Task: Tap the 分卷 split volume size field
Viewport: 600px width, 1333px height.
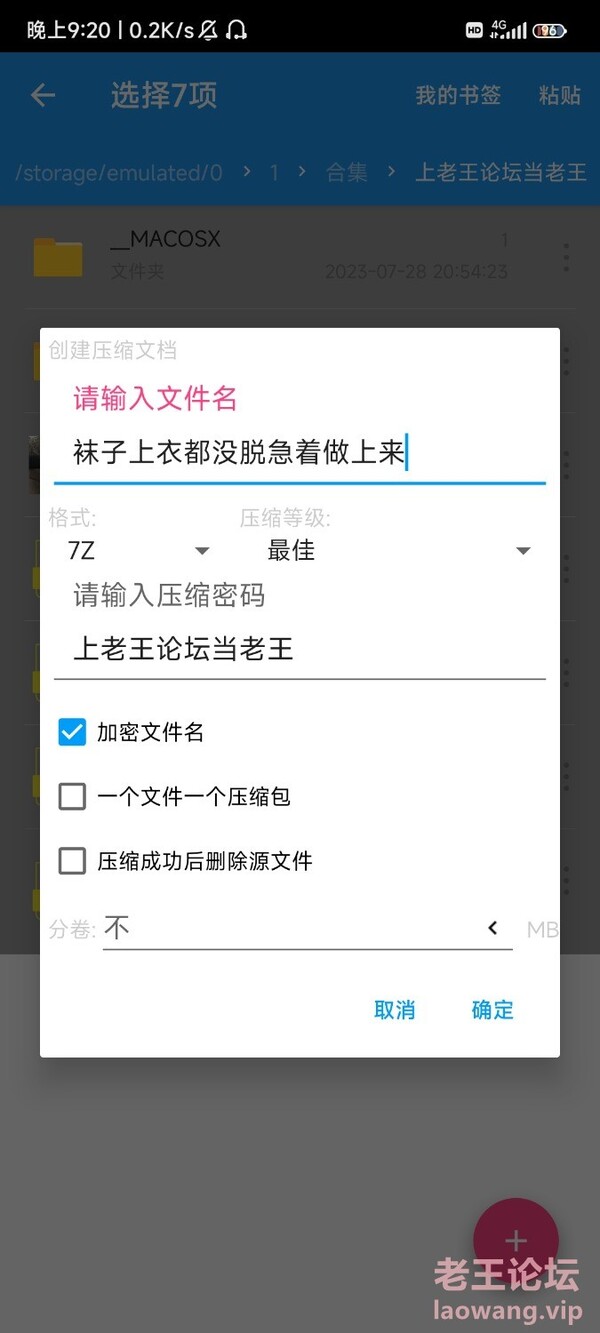Action: tap(290, 929)
